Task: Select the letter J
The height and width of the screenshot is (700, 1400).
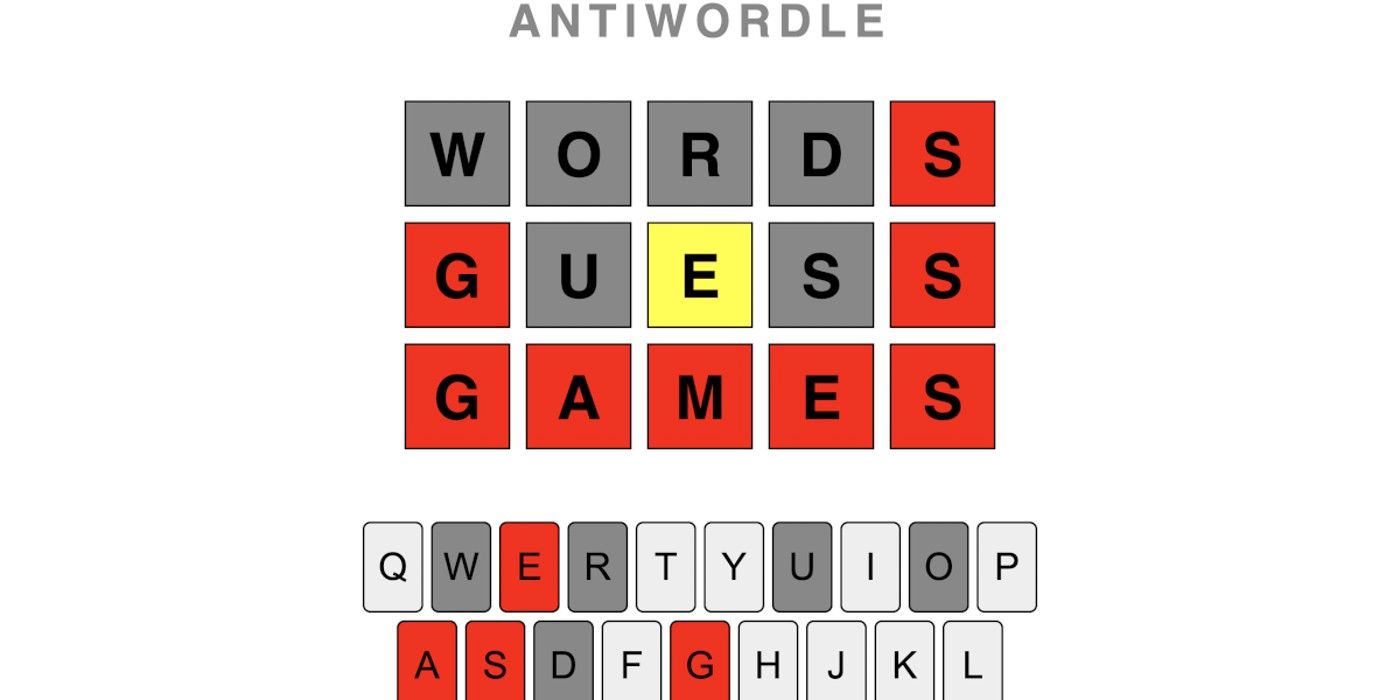Action: pos(836,663)
